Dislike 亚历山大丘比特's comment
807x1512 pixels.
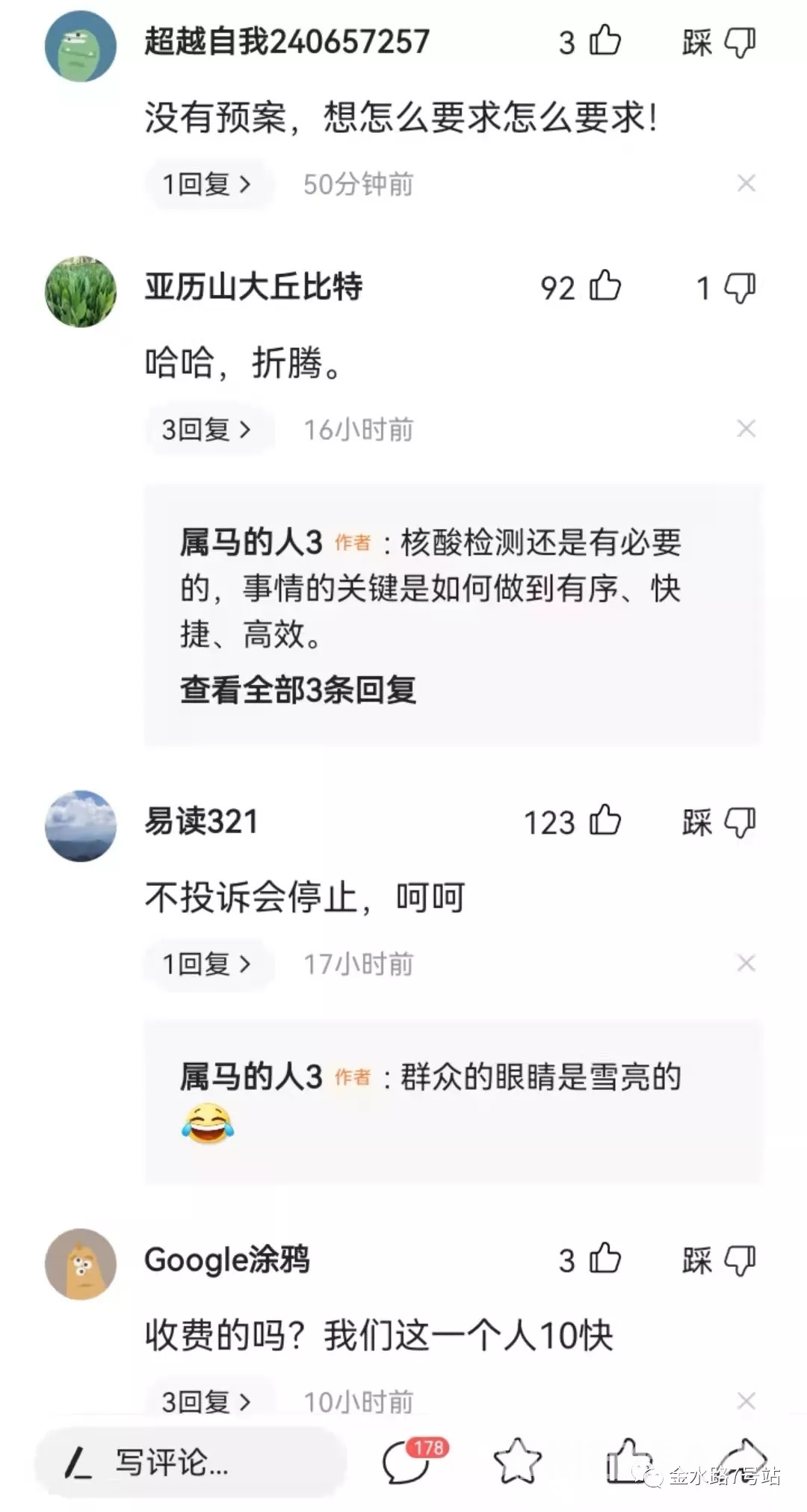tap(739, 288)
